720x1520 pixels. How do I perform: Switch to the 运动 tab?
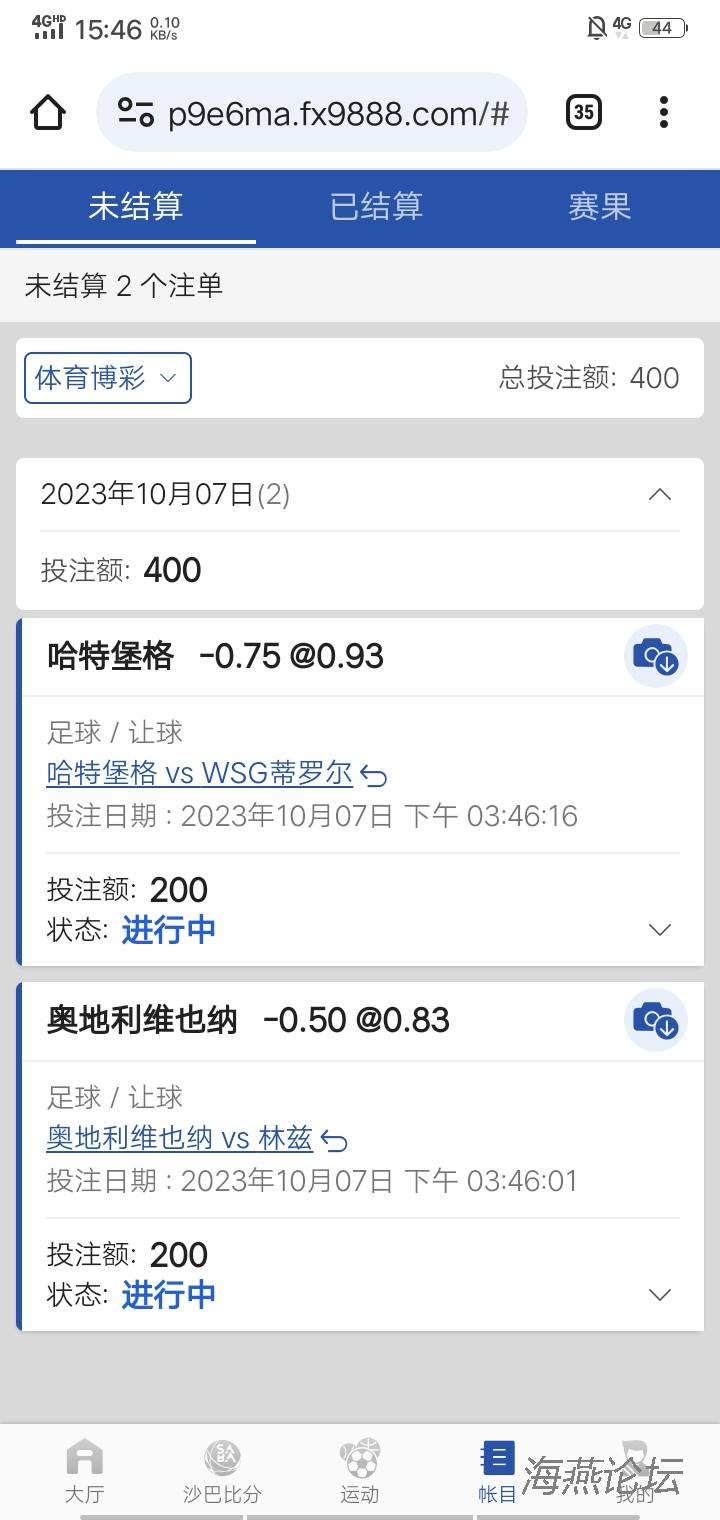click(359, 1472)
